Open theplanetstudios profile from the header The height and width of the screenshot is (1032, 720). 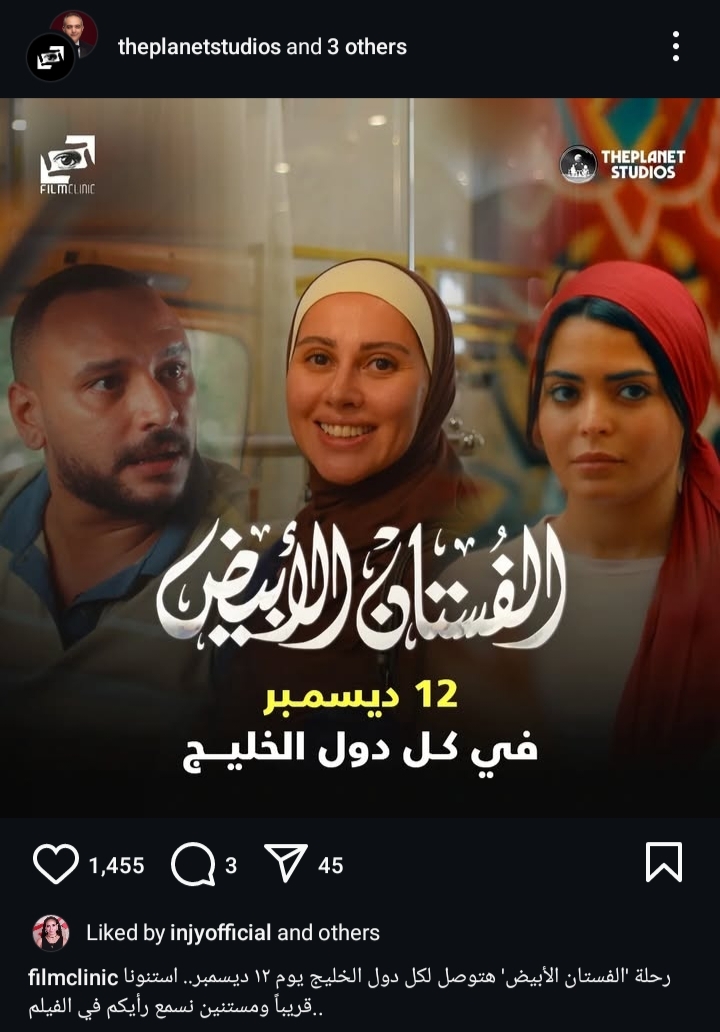pyautogui.click(x=199, y=46)
